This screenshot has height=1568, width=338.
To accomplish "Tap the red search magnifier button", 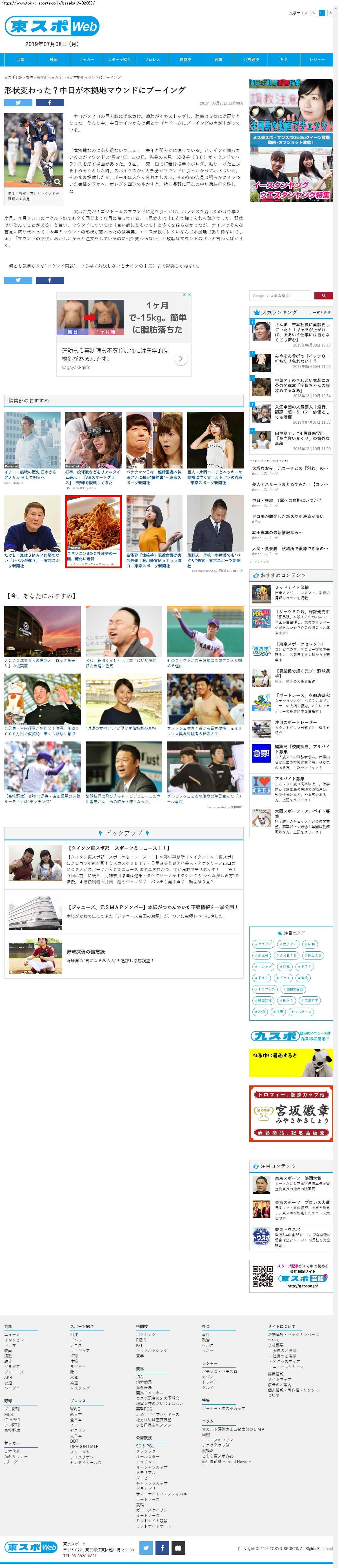I will pyautogui.click(x=323, y=296).
